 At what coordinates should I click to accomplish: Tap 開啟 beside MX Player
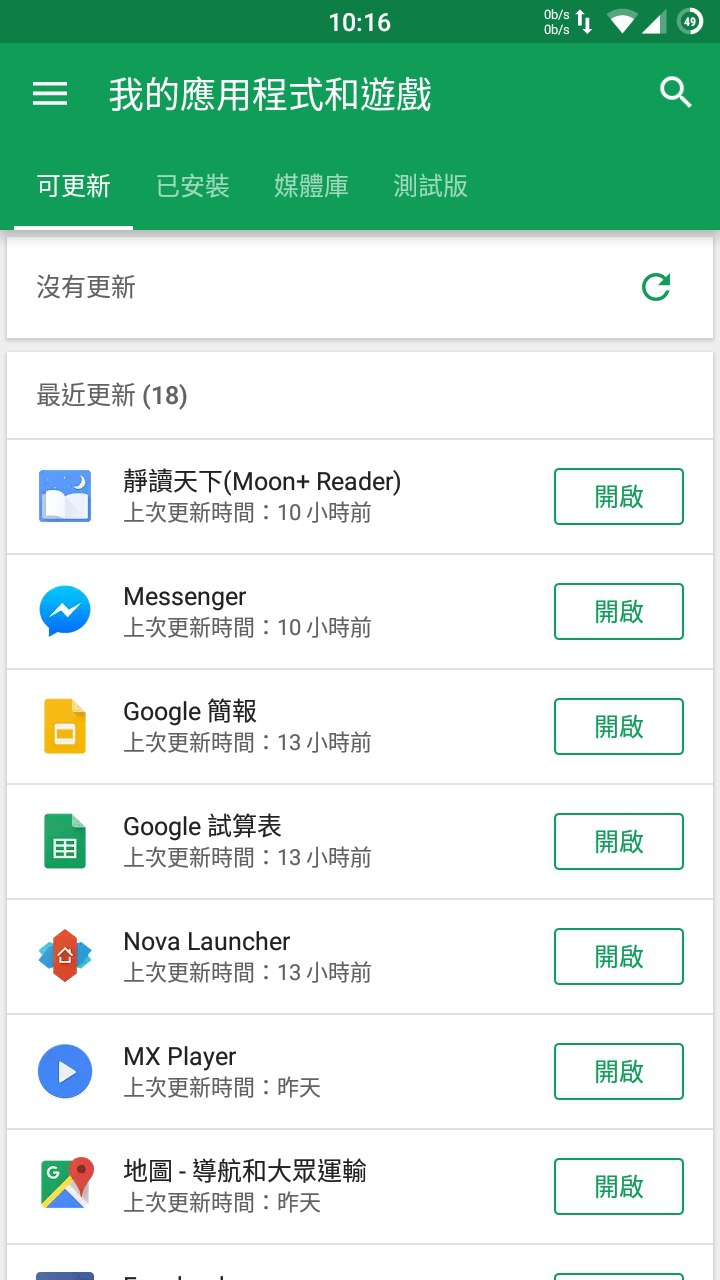(618, 1072)
